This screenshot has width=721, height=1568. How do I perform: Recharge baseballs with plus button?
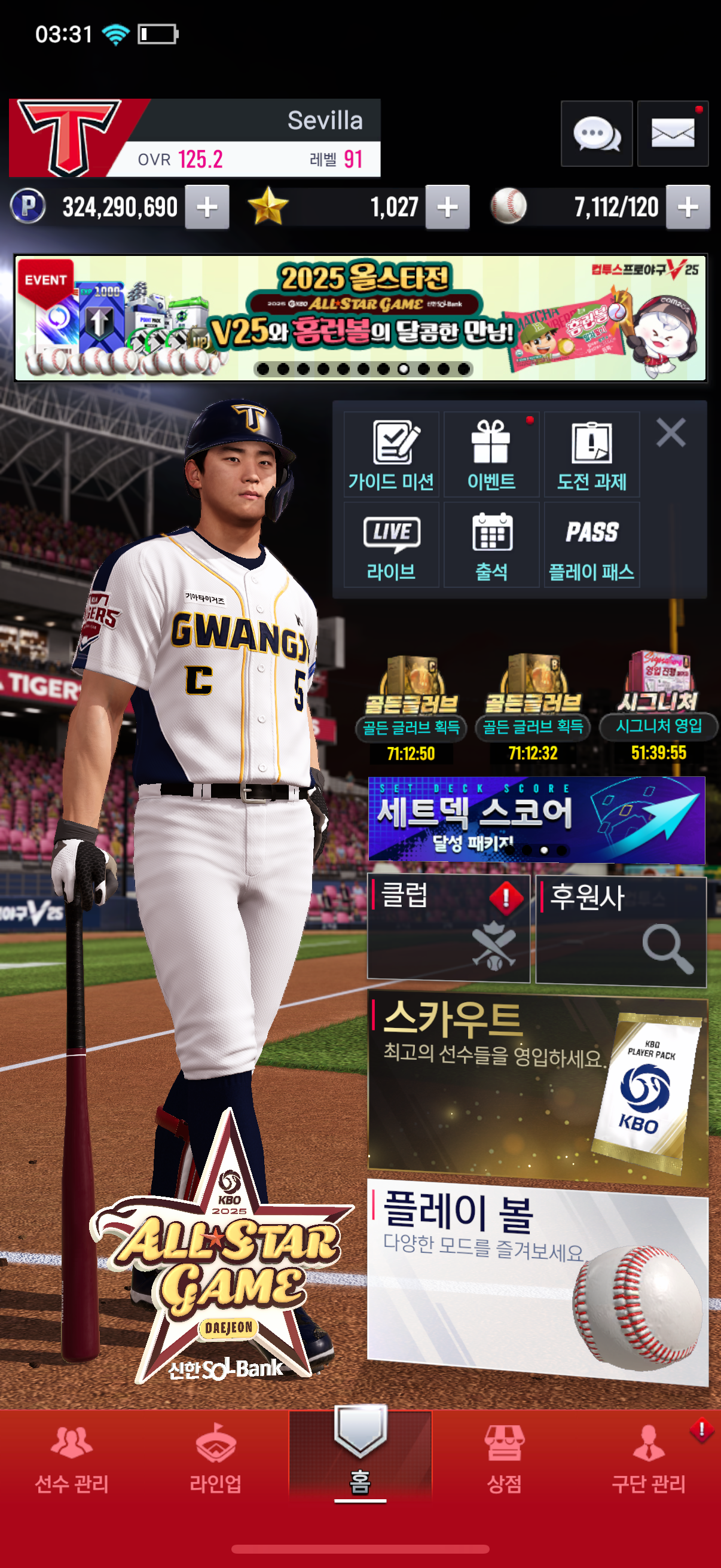688,207
